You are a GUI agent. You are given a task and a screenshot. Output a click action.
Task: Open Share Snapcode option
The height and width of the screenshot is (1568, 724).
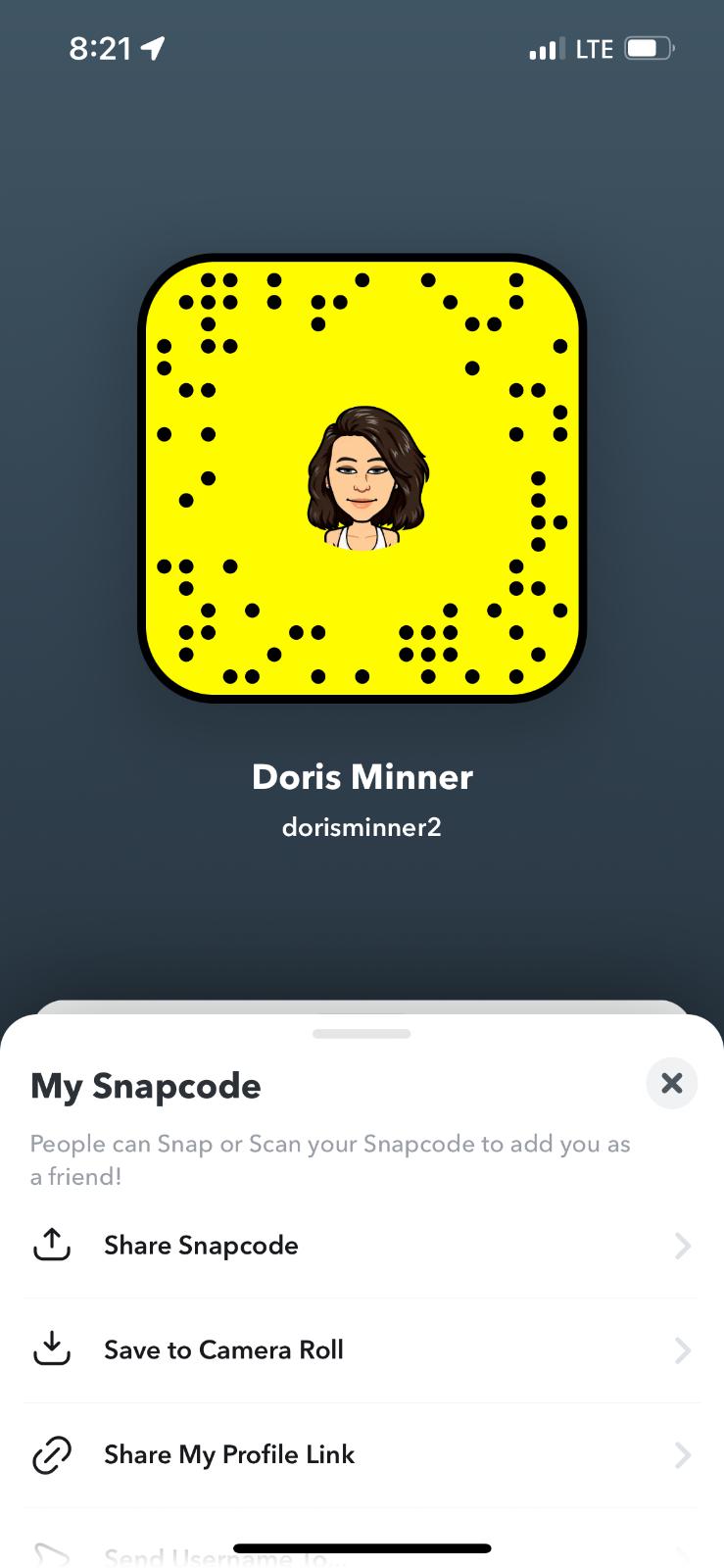361,1246
